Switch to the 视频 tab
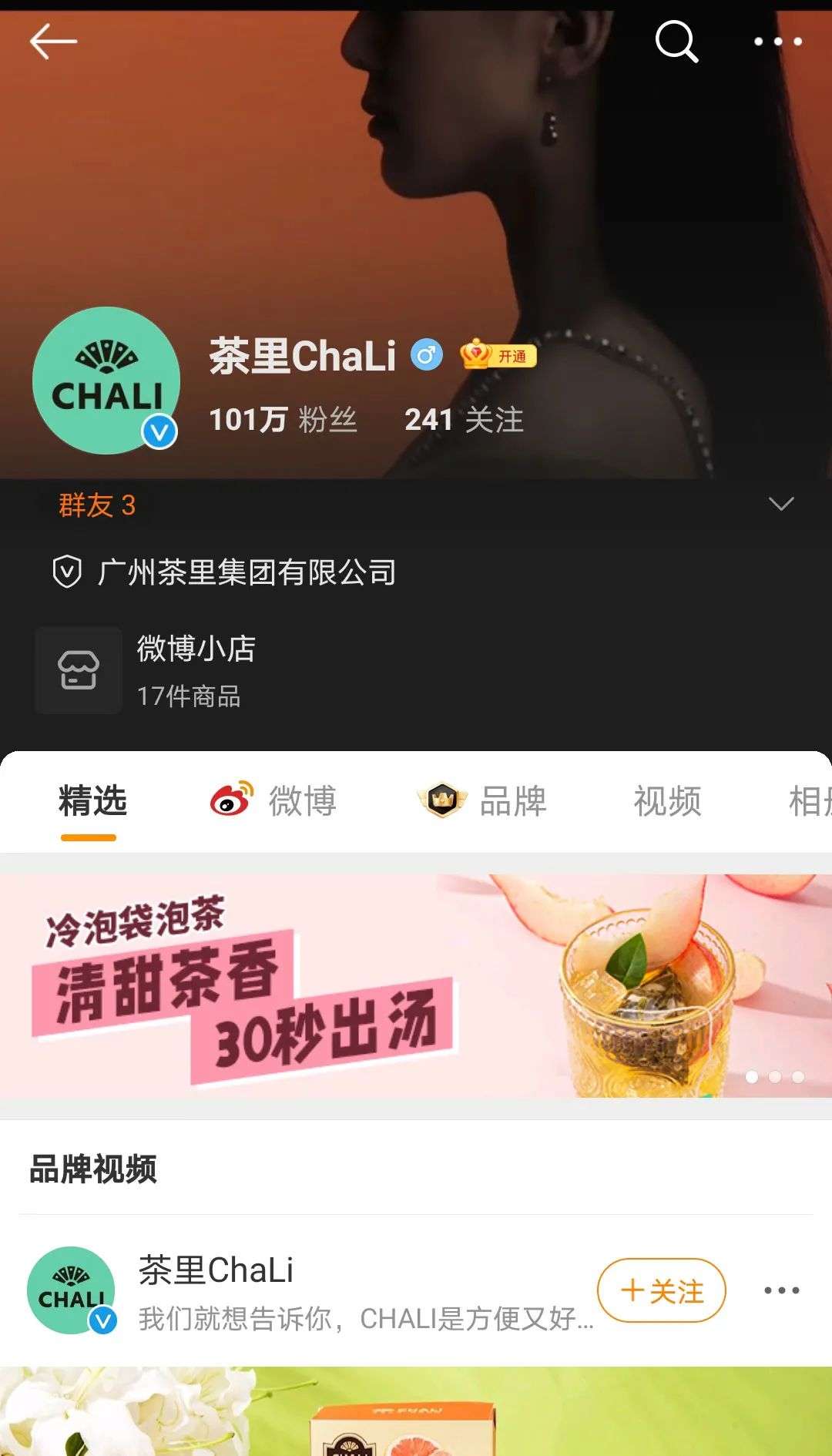The height and width of the screenshot is (1456, 832). [667, 800]
